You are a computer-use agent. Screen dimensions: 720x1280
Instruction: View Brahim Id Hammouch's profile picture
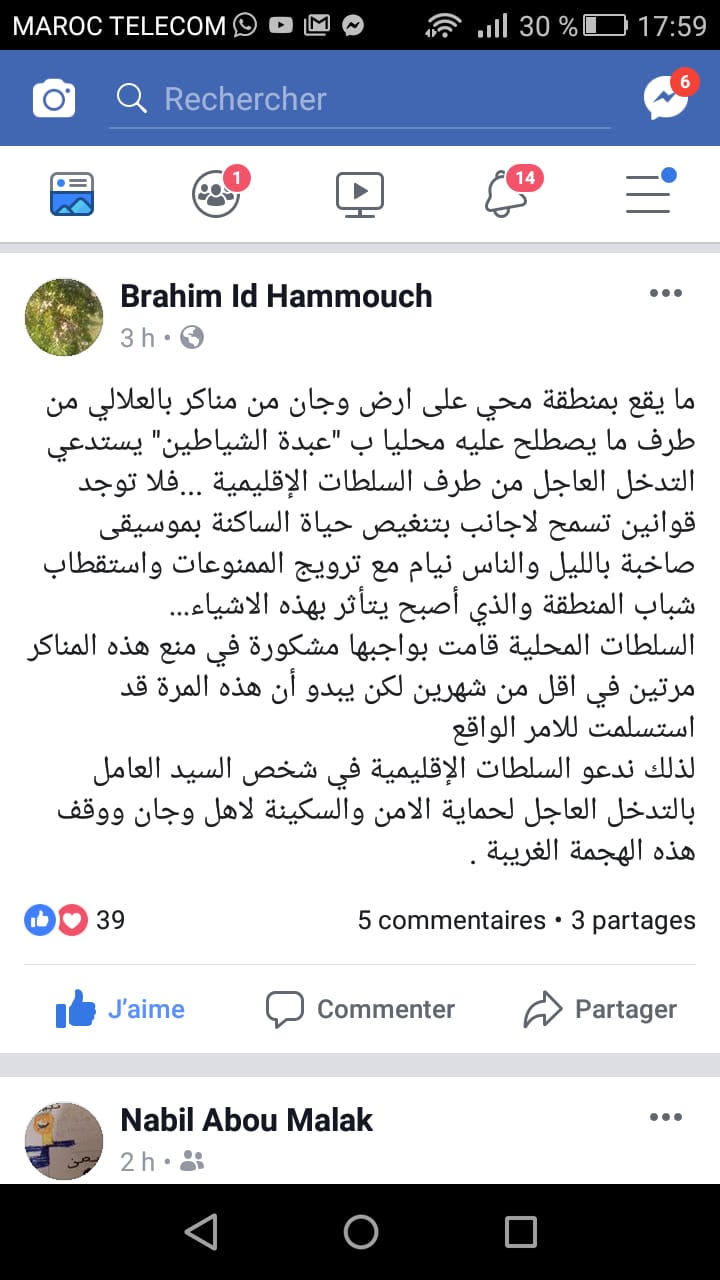64,317
